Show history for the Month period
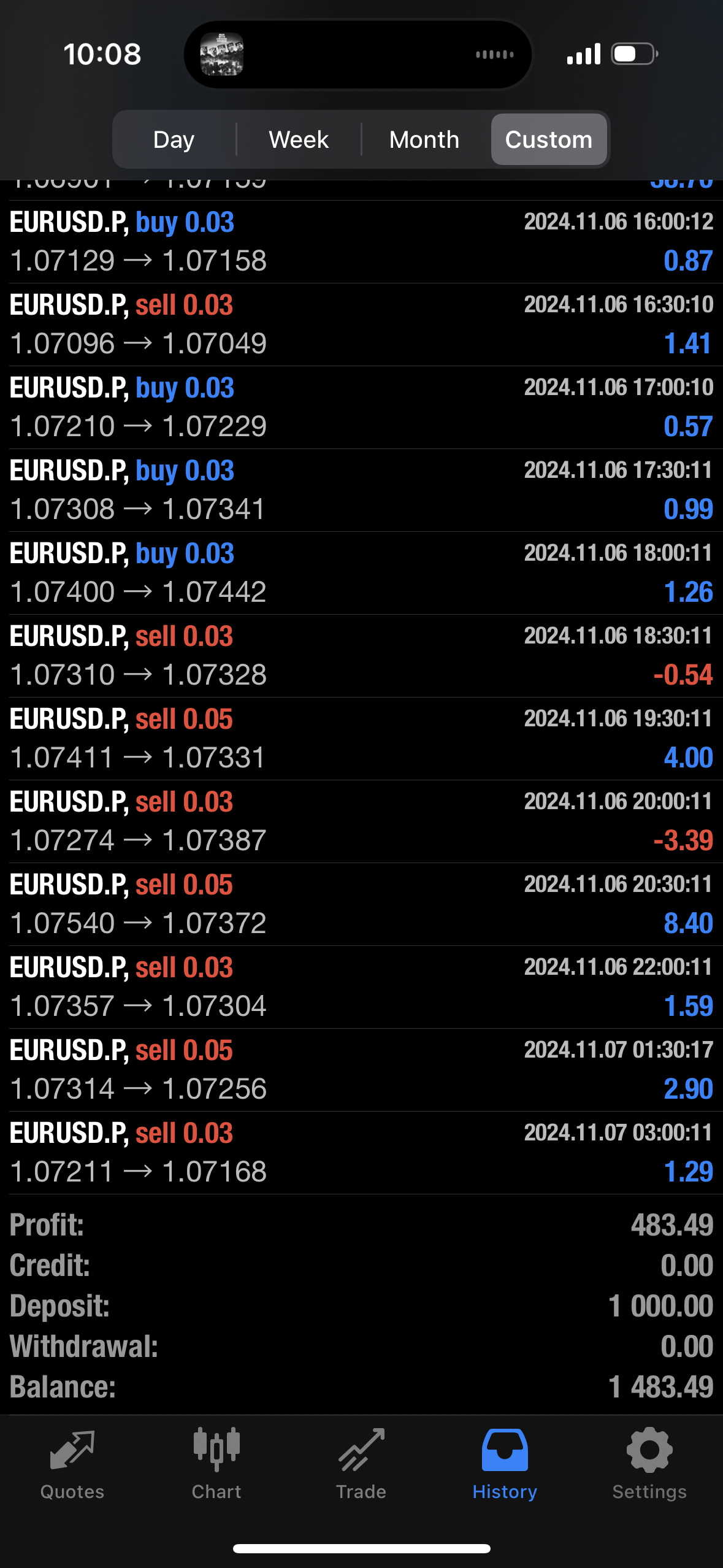The image size is (723, 1568). (x=424, y=140)
